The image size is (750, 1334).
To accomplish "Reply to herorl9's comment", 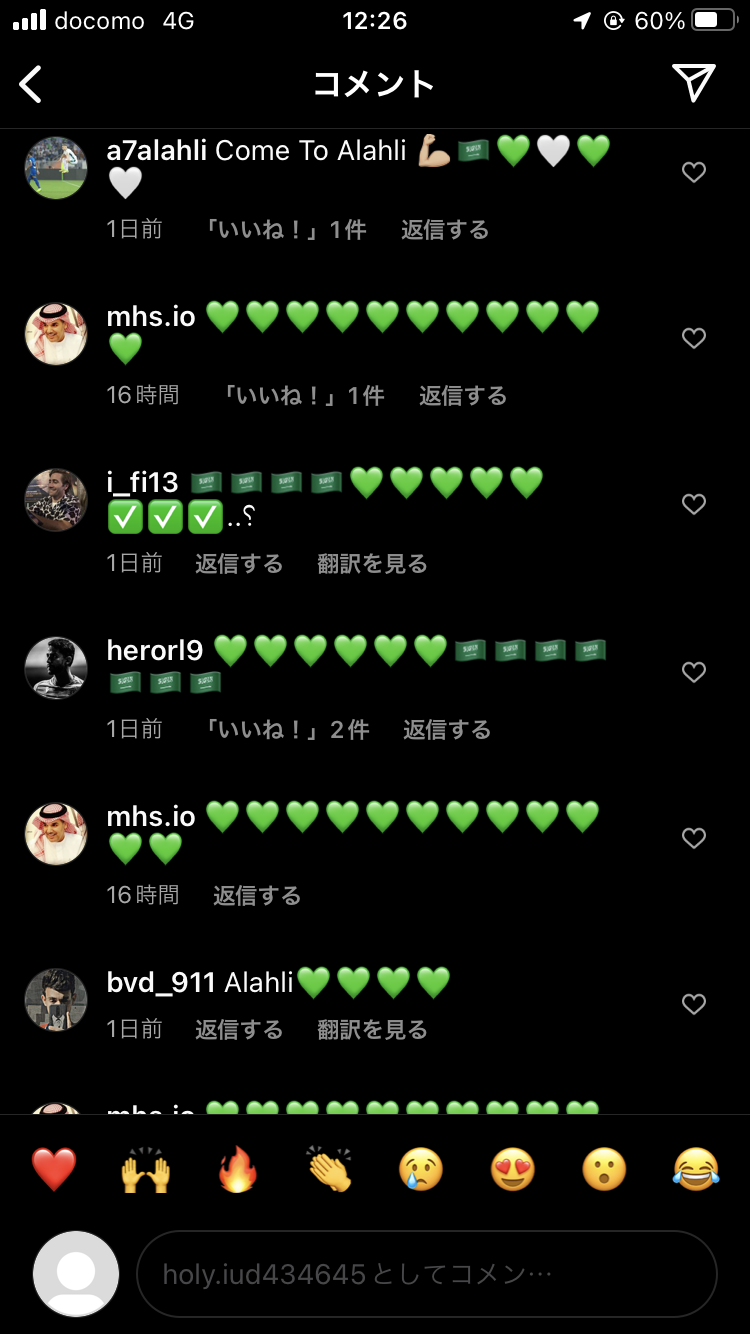I will (447, 730).
